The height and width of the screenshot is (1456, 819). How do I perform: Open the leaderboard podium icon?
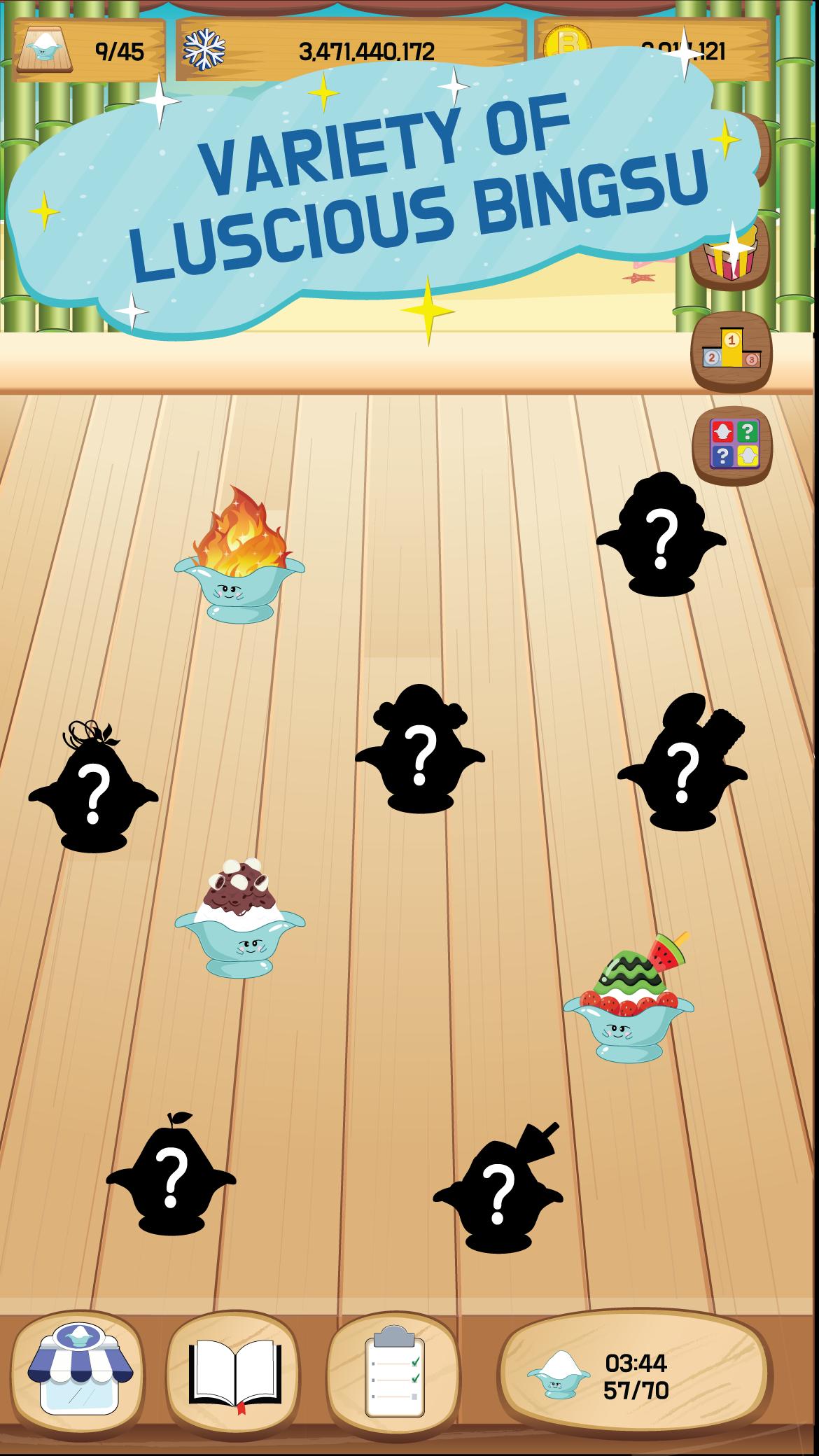[732, 351]
